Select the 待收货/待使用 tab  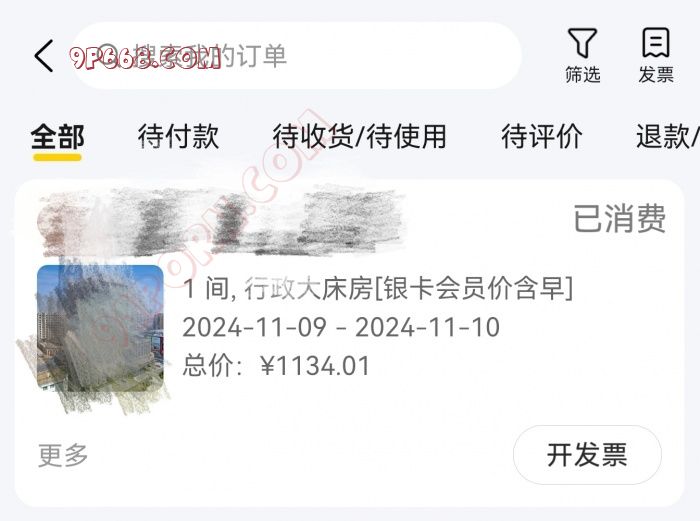click(x=360, y=137)
